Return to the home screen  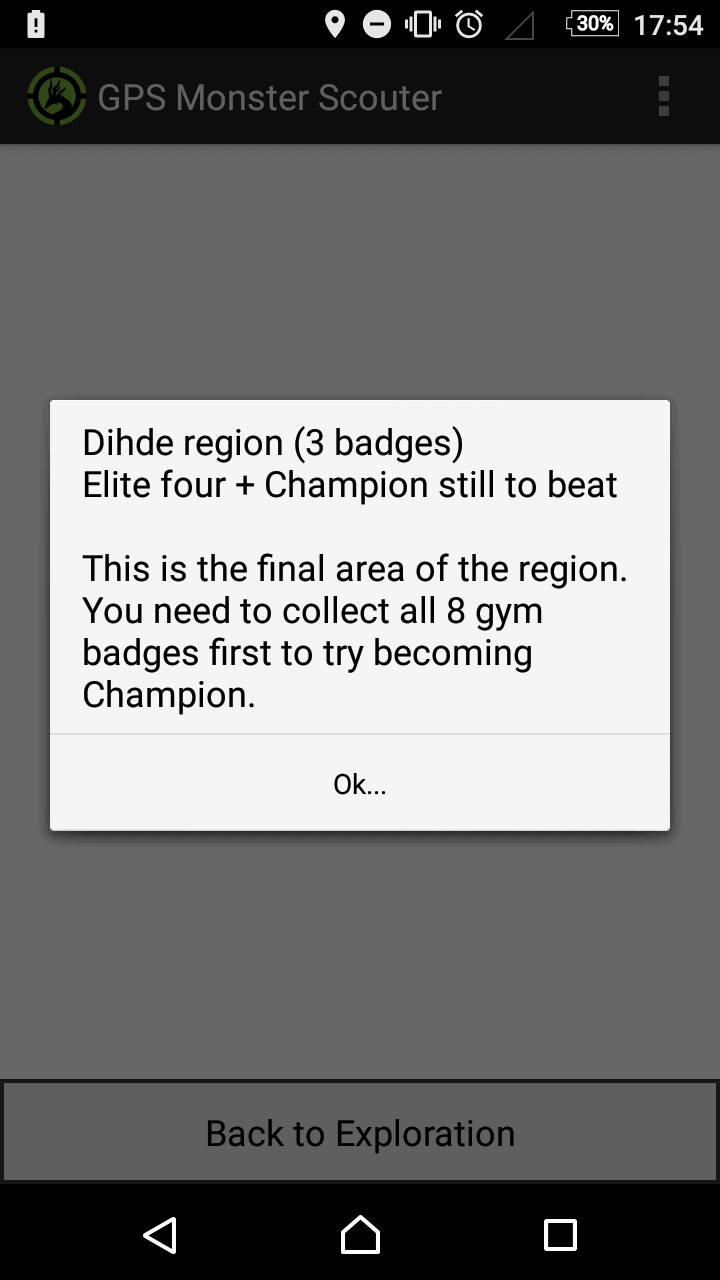click(x=360, y=1235)
